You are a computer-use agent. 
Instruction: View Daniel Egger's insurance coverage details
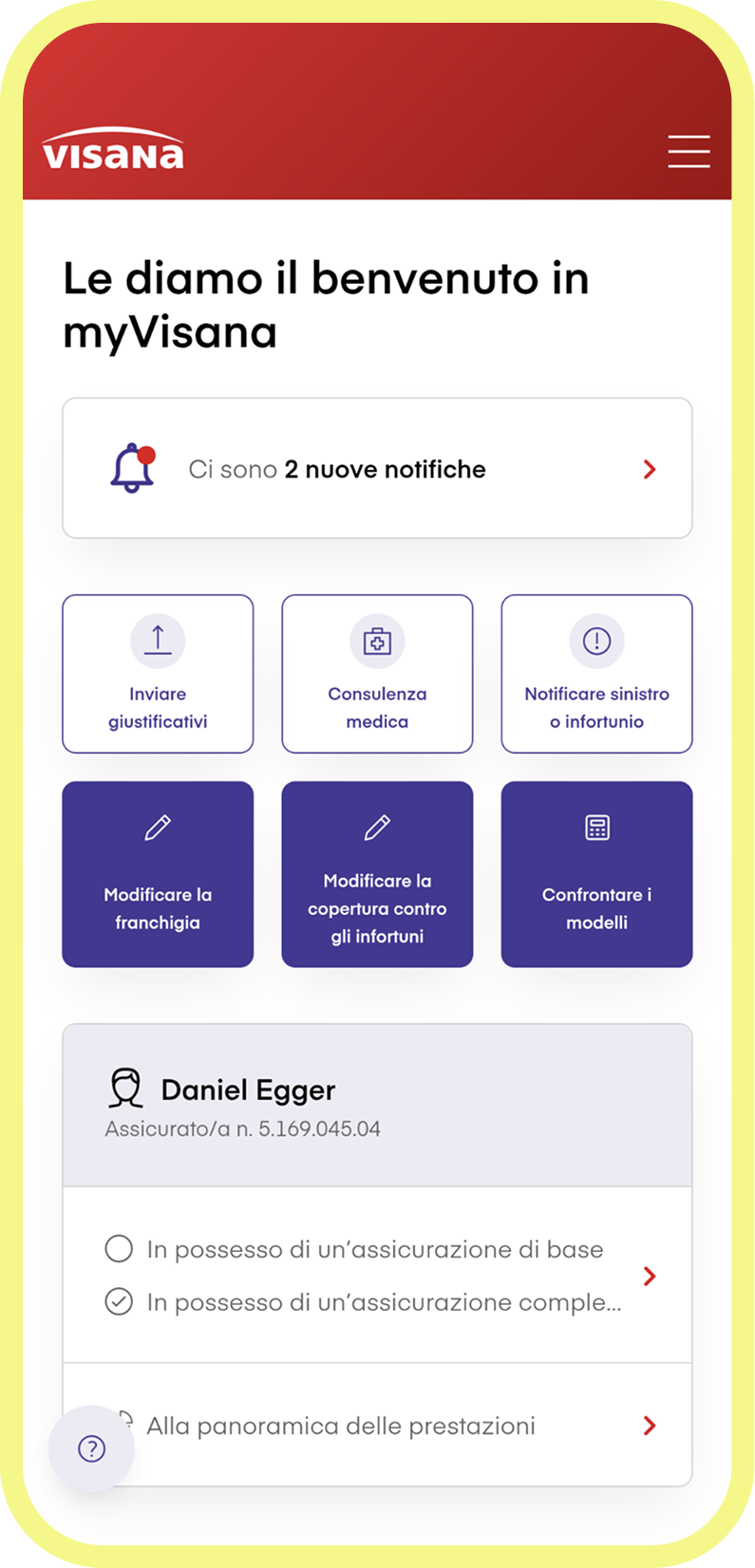click(377, 1276)
